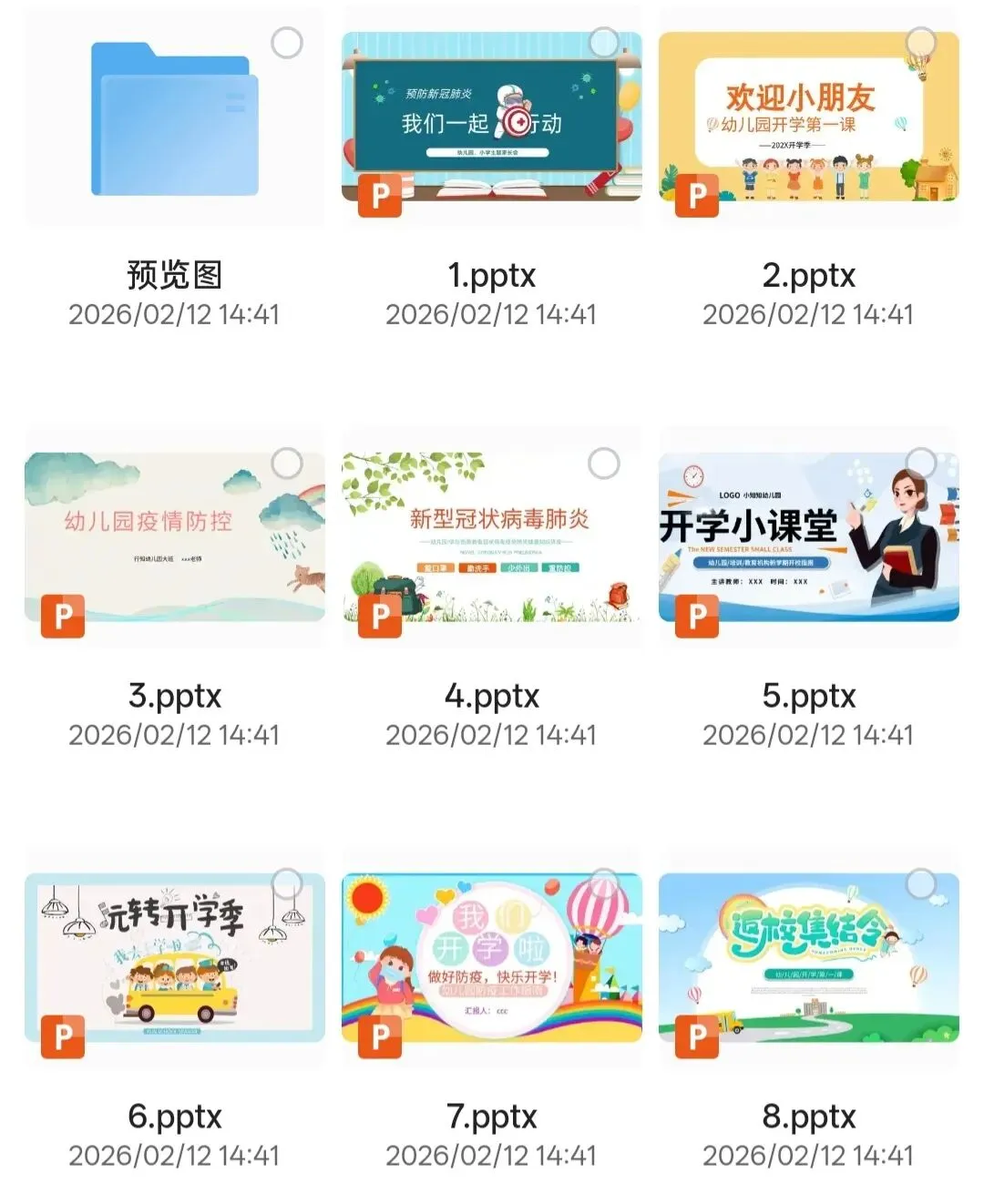Mark 3.pptx as selected
Screen dimensions: 984x1204
click(x=287, y=463)
